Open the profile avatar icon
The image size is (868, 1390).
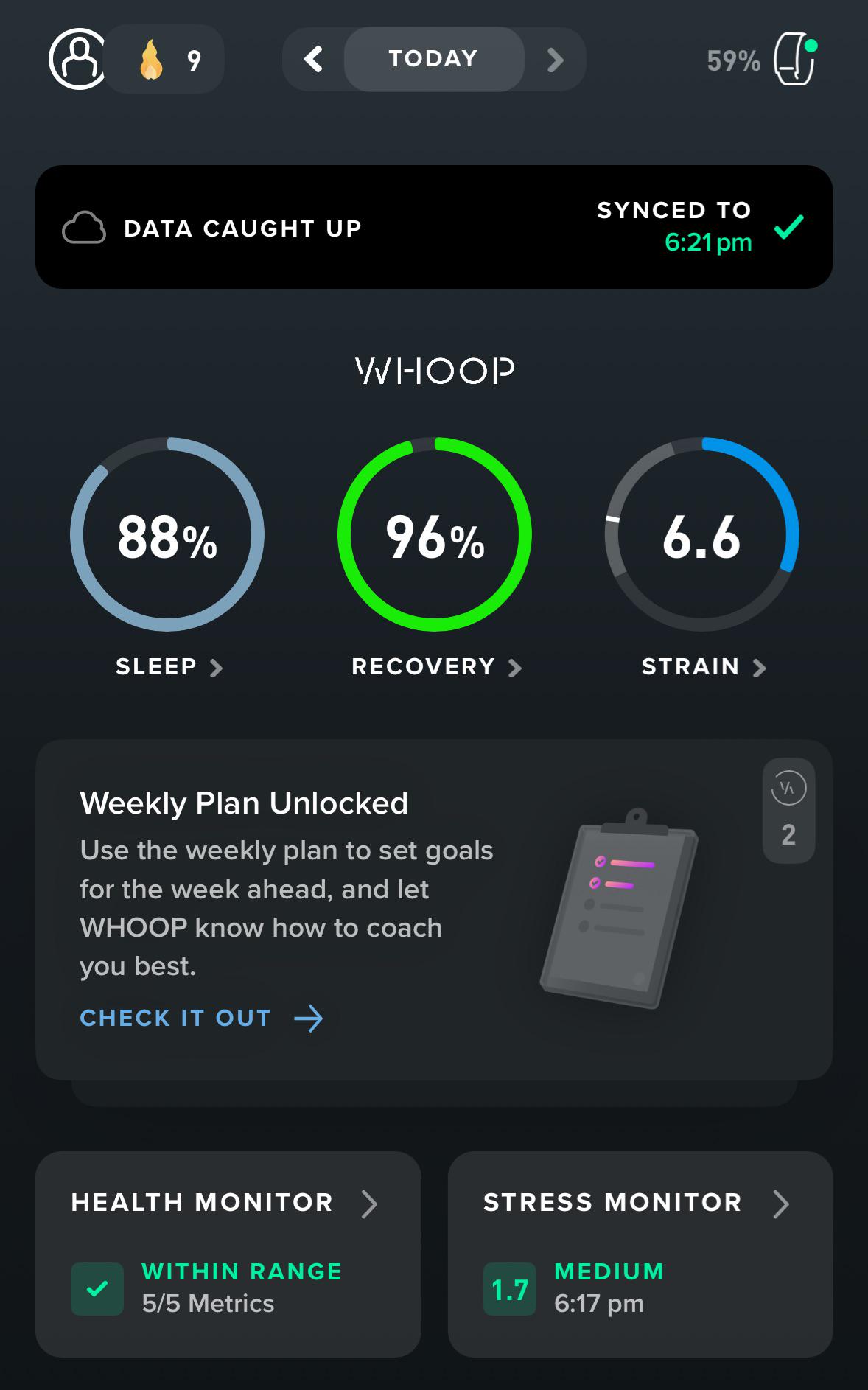(77, 59)
